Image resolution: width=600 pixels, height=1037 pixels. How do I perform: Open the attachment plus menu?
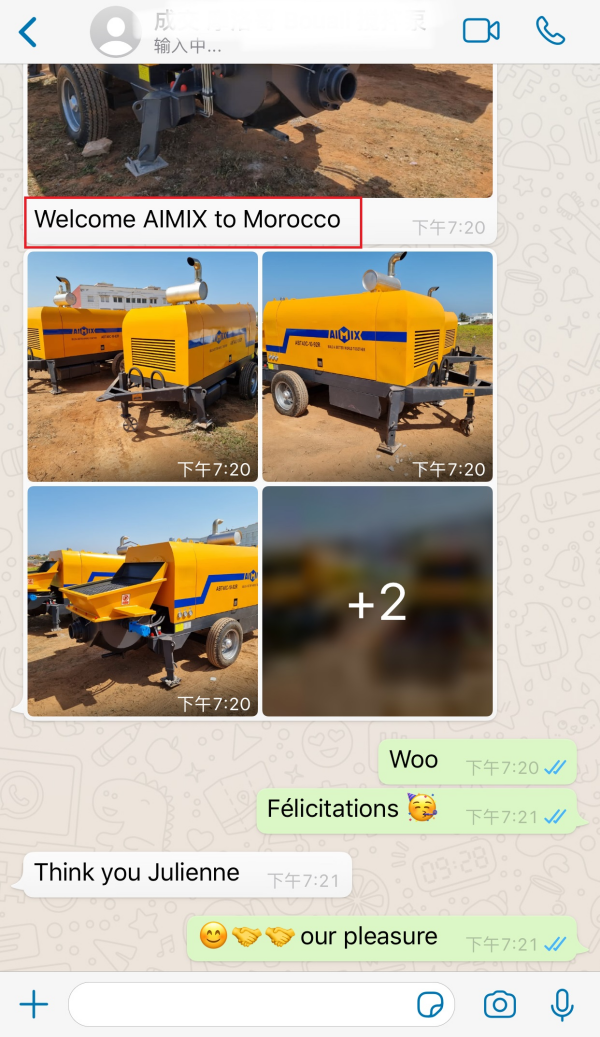33,1004
